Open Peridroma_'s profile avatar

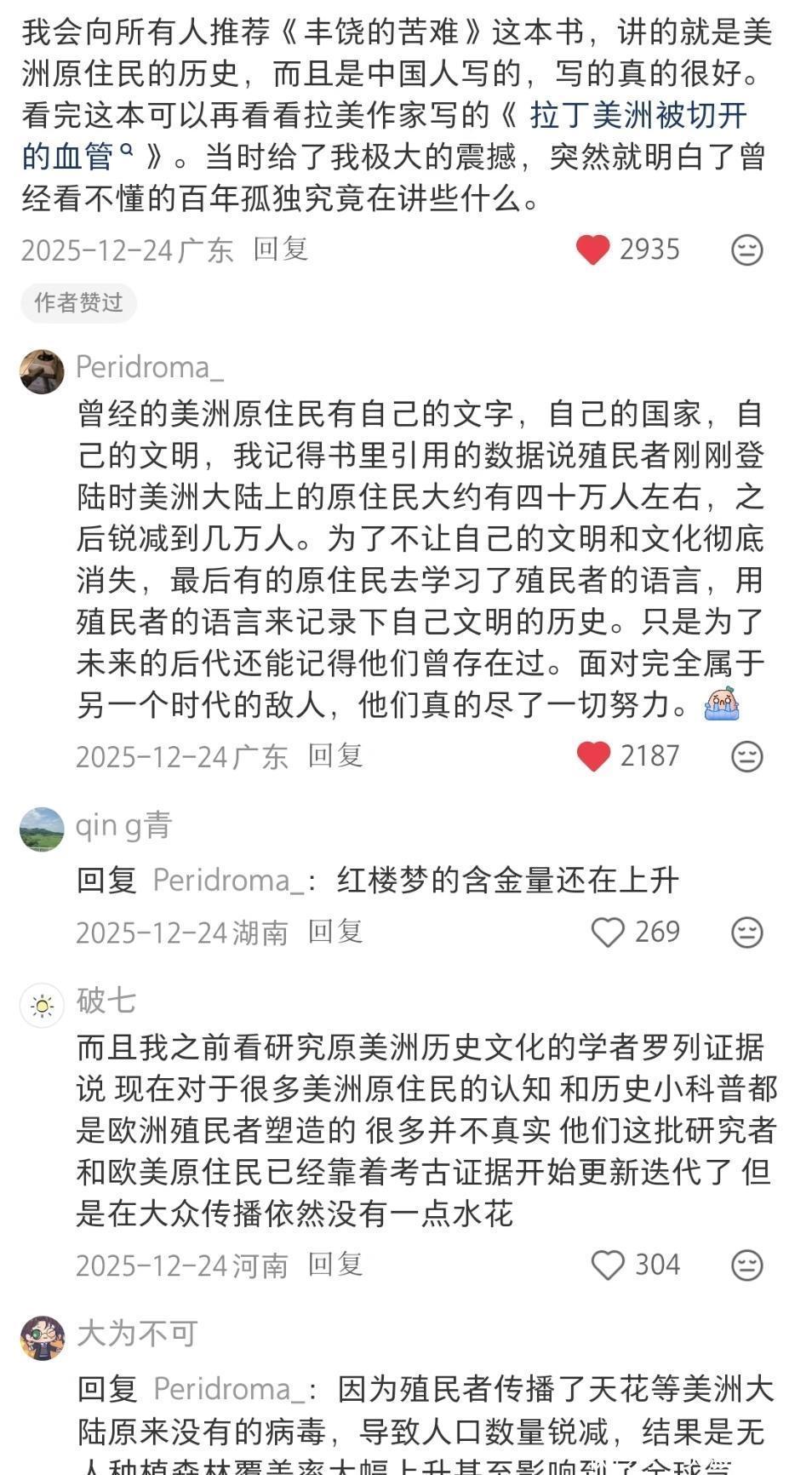(x=43, y=371)
